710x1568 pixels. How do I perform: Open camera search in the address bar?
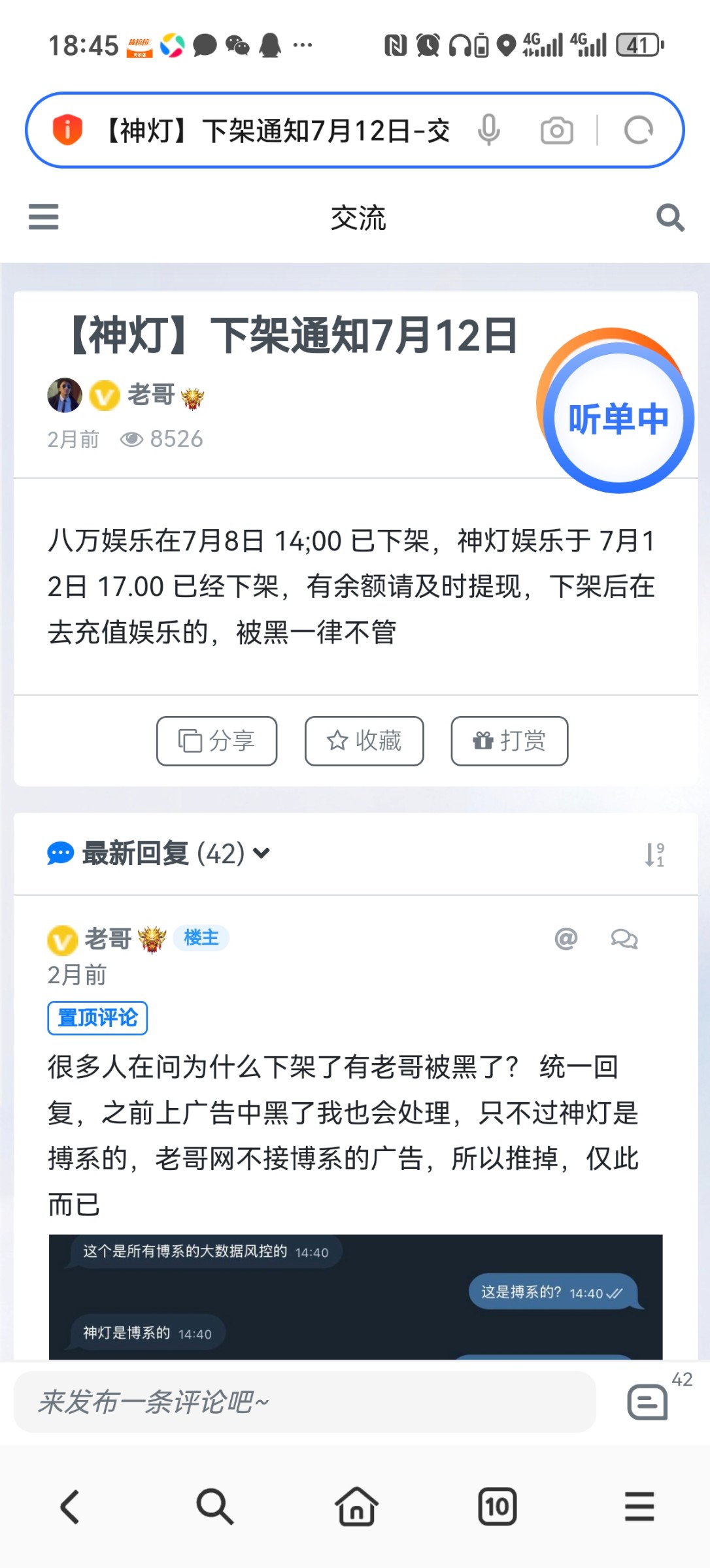click(556, 130)
